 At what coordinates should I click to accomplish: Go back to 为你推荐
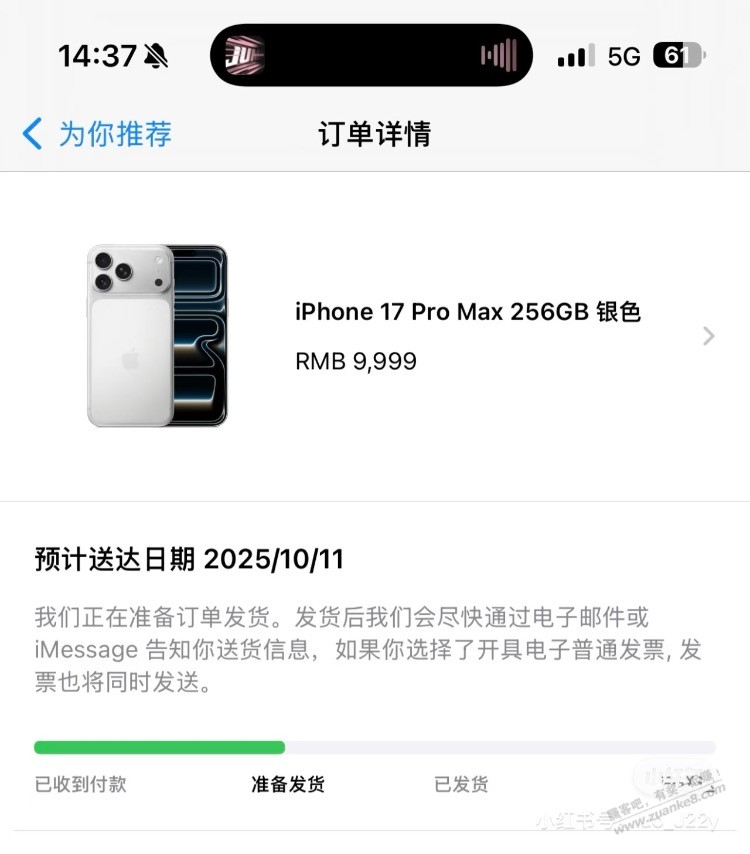(x=97, y=133)
